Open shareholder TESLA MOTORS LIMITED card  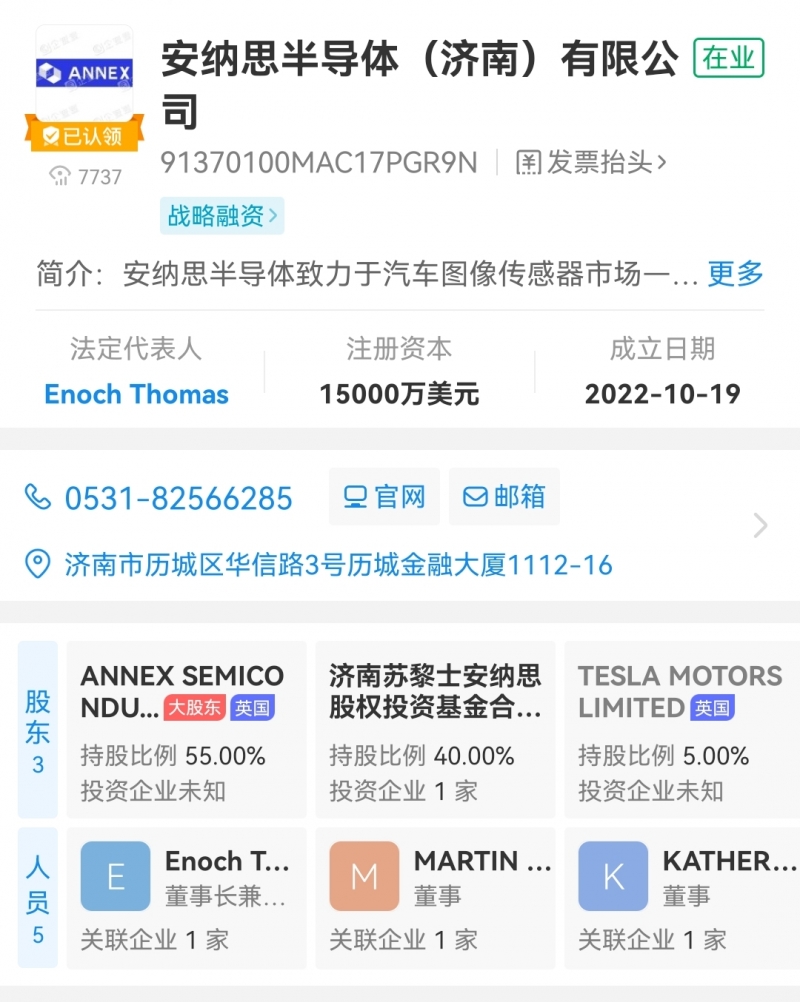coord(680,731)
